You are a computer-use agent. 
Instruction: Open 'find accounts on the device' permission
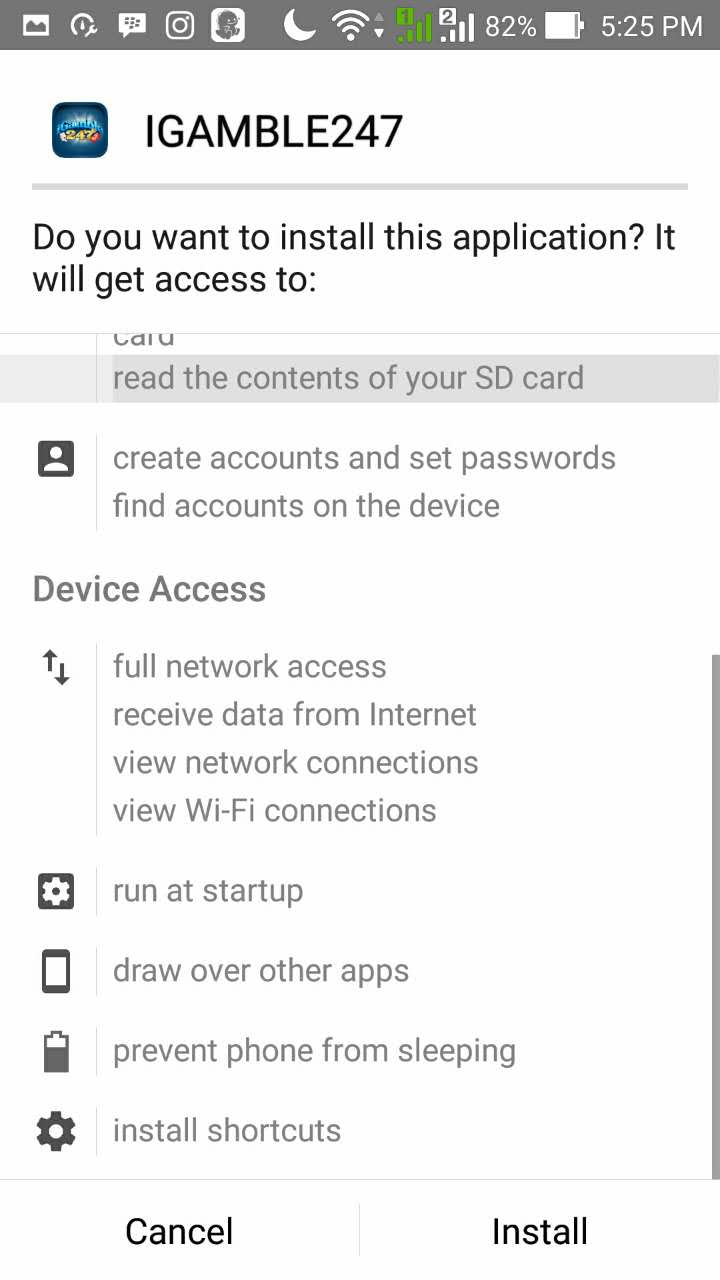306,506
